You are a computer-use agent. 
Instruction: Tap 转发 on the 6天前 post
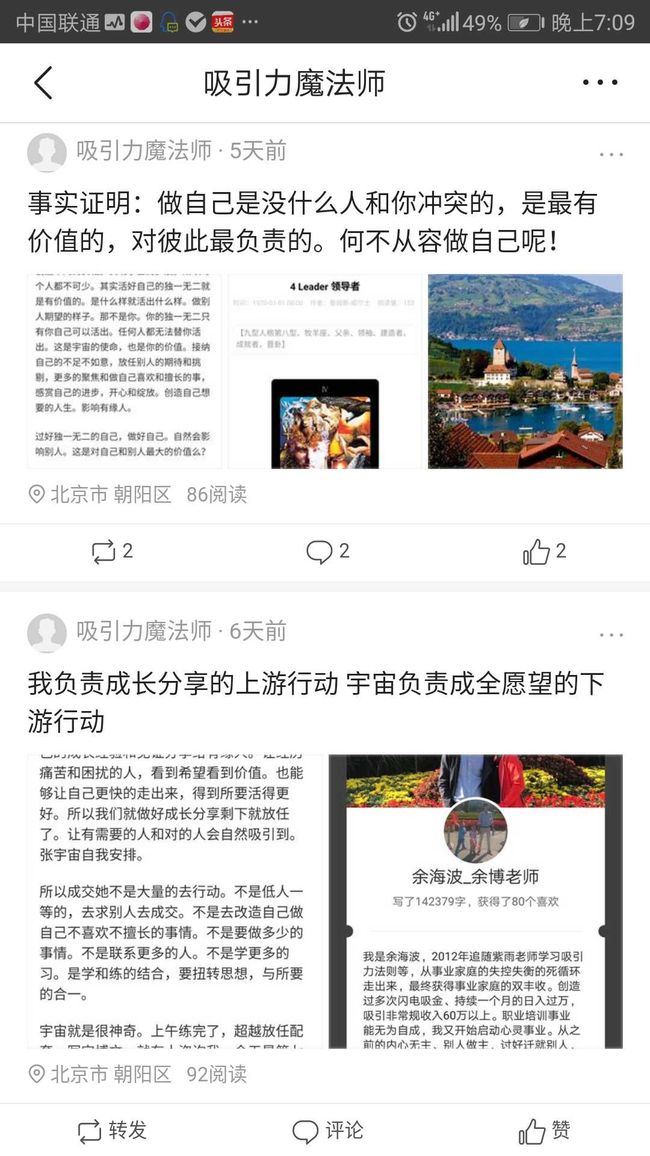(x=112, y=1131)
